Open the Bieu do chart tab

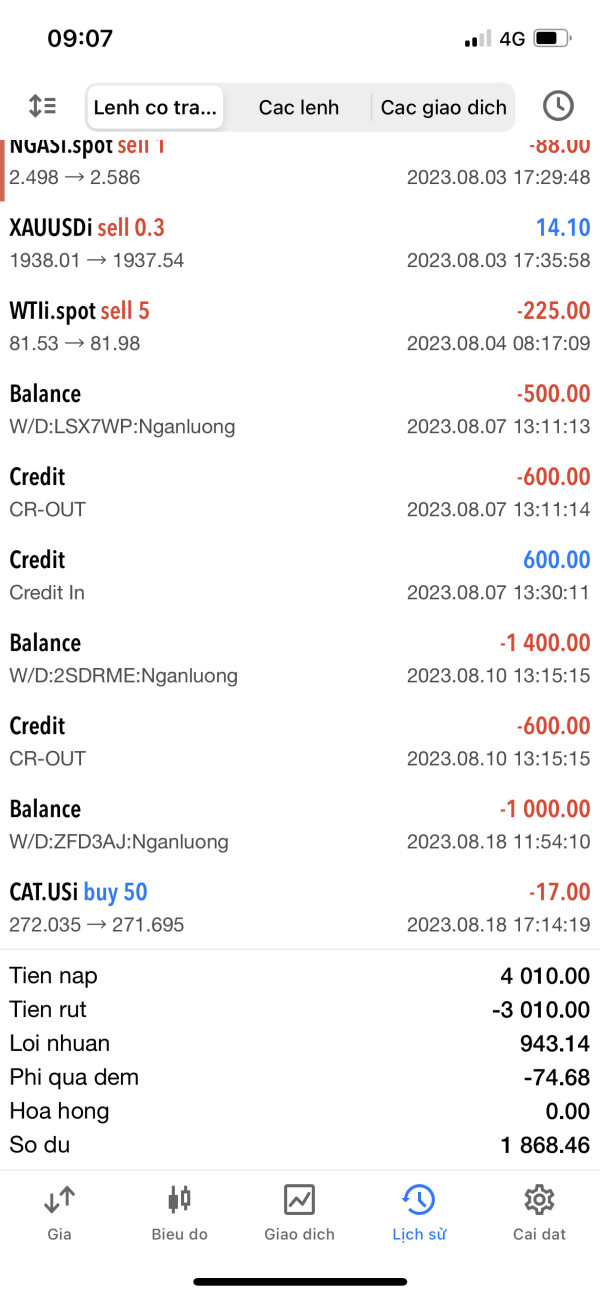180,1212
